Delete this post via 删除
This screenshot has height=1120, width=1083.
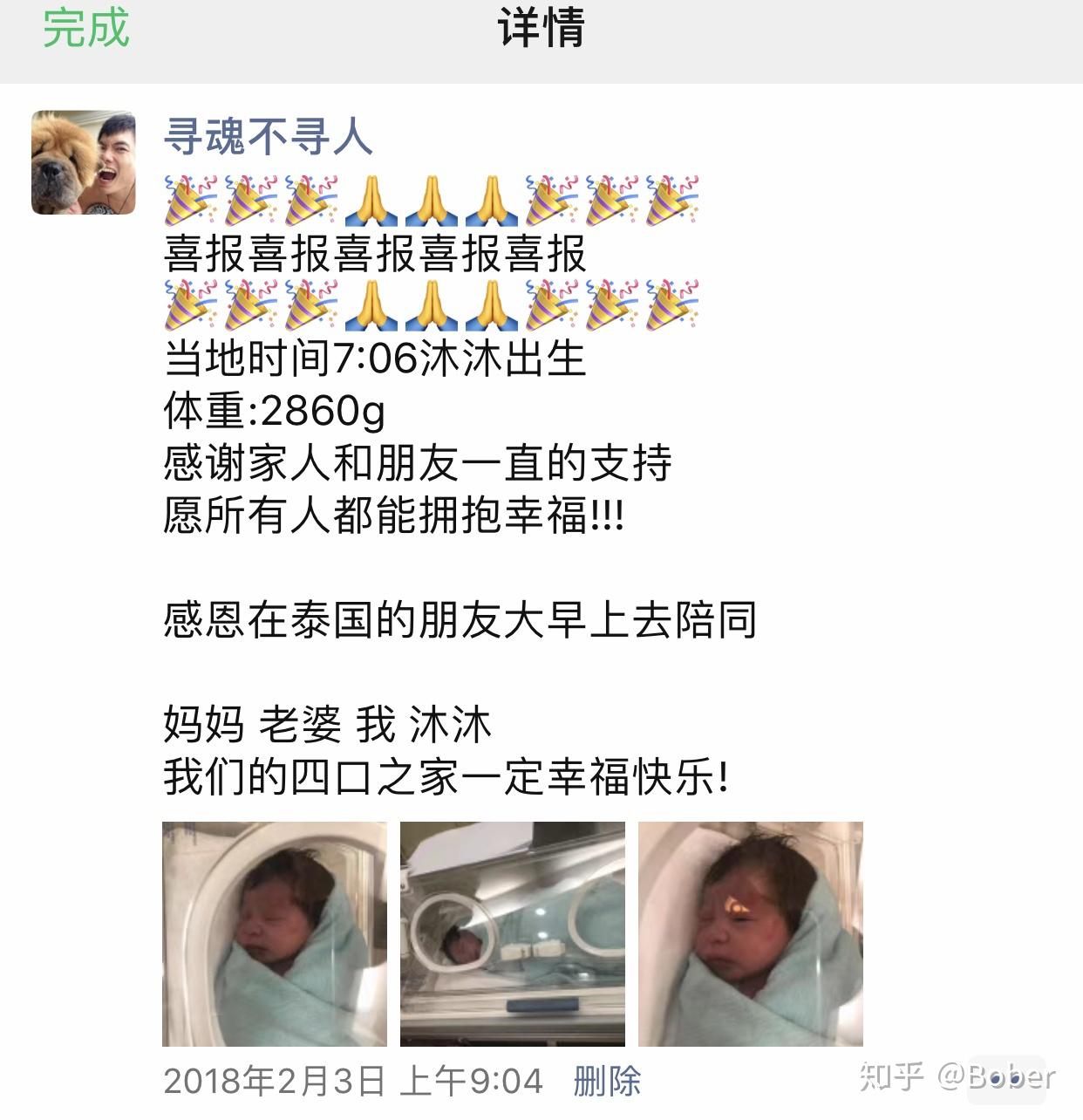[x=607, y=1082]
